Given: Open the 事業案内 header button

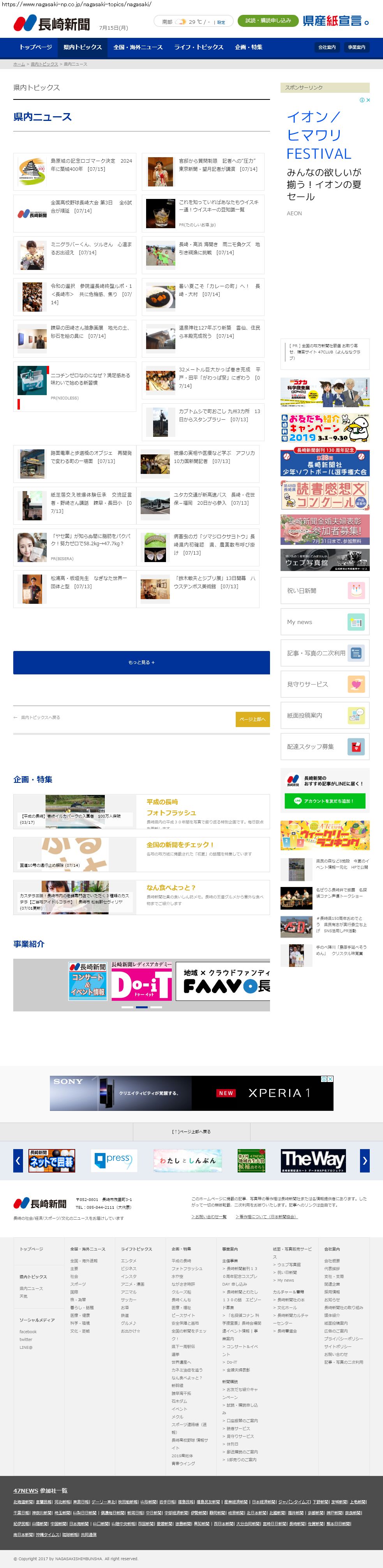Looking at the screenshot, I should click(x=356, y=47).
